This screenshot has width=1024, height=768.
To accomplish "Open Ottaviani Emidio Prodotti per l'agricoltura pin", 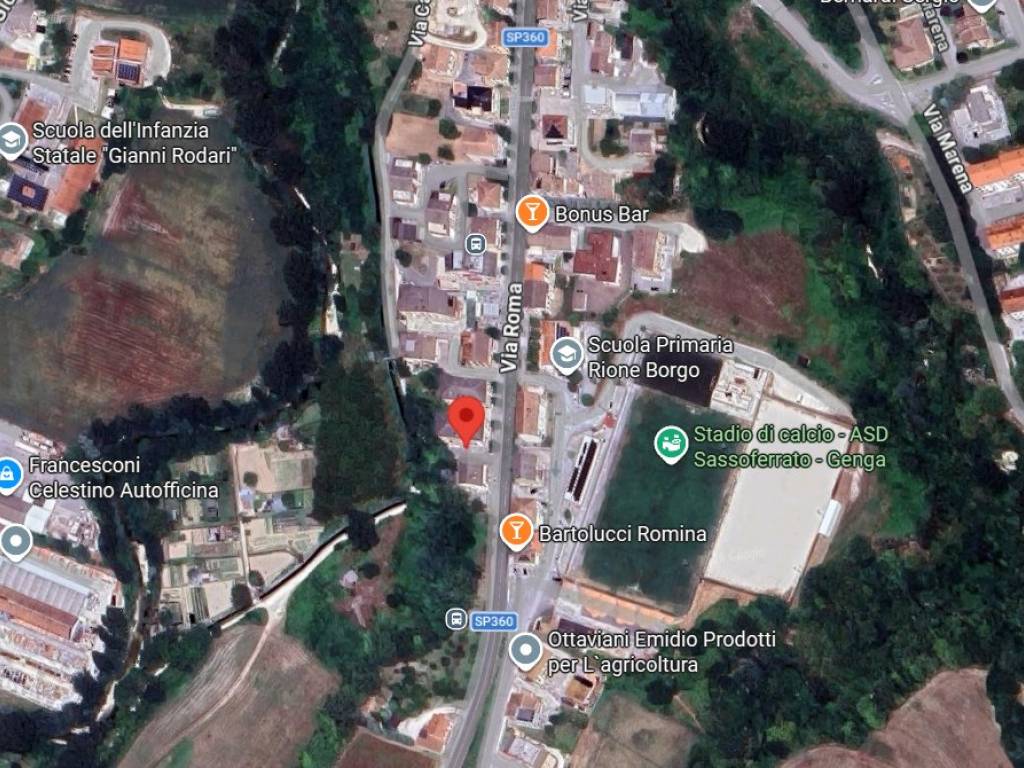I will coord(525,651).
